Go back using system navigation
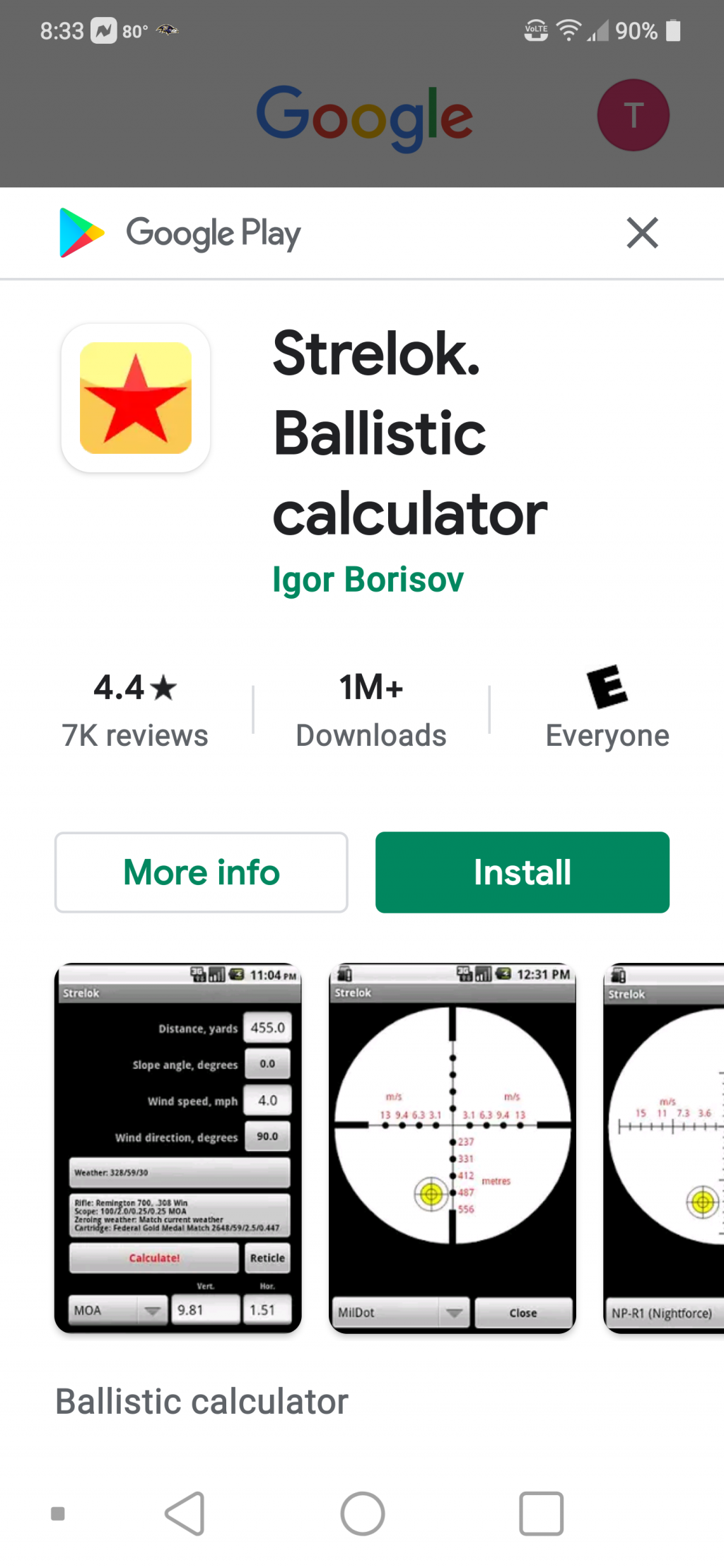 (x=185, y=1514)
